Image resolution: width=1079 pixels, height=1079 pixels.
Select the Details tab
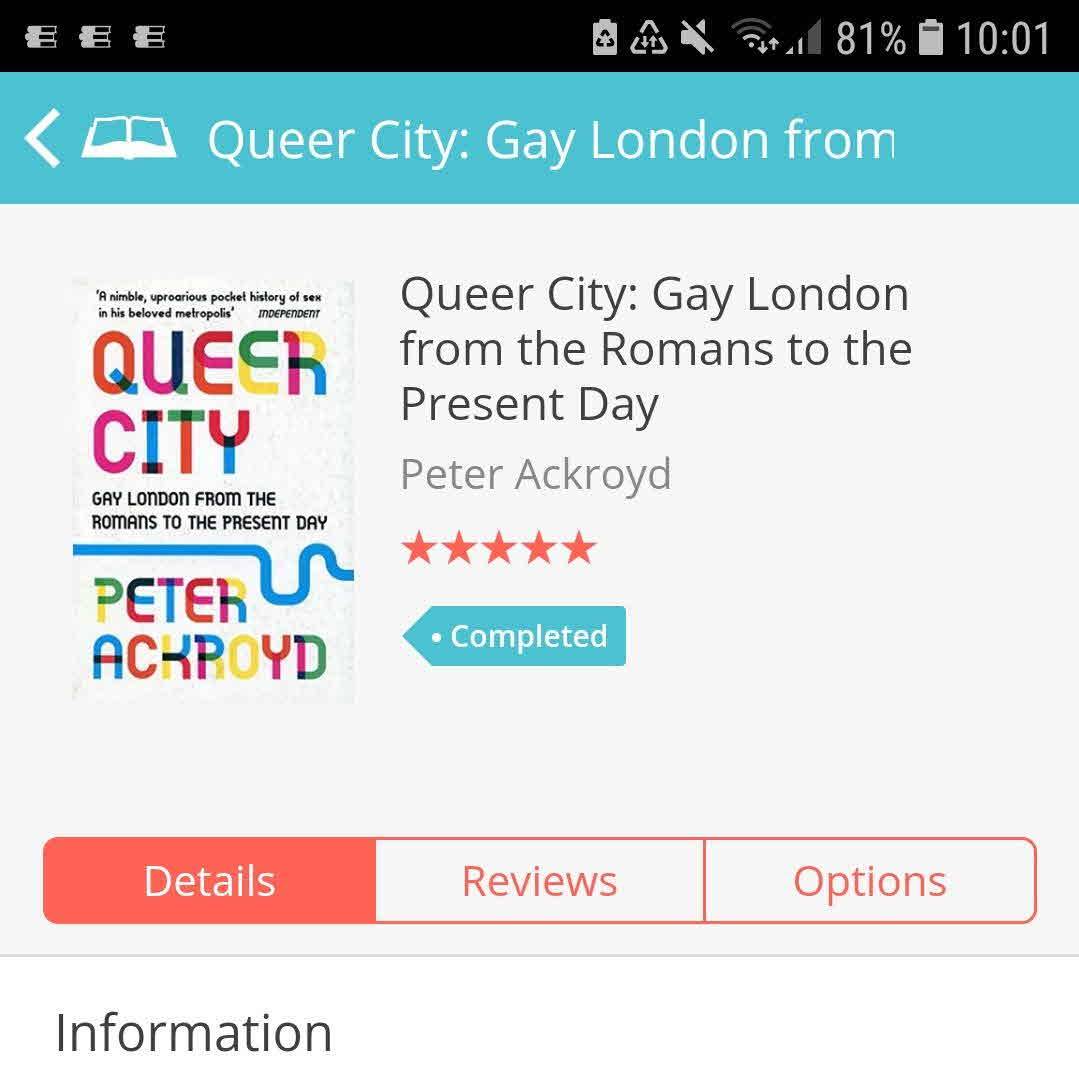point(210,881)
